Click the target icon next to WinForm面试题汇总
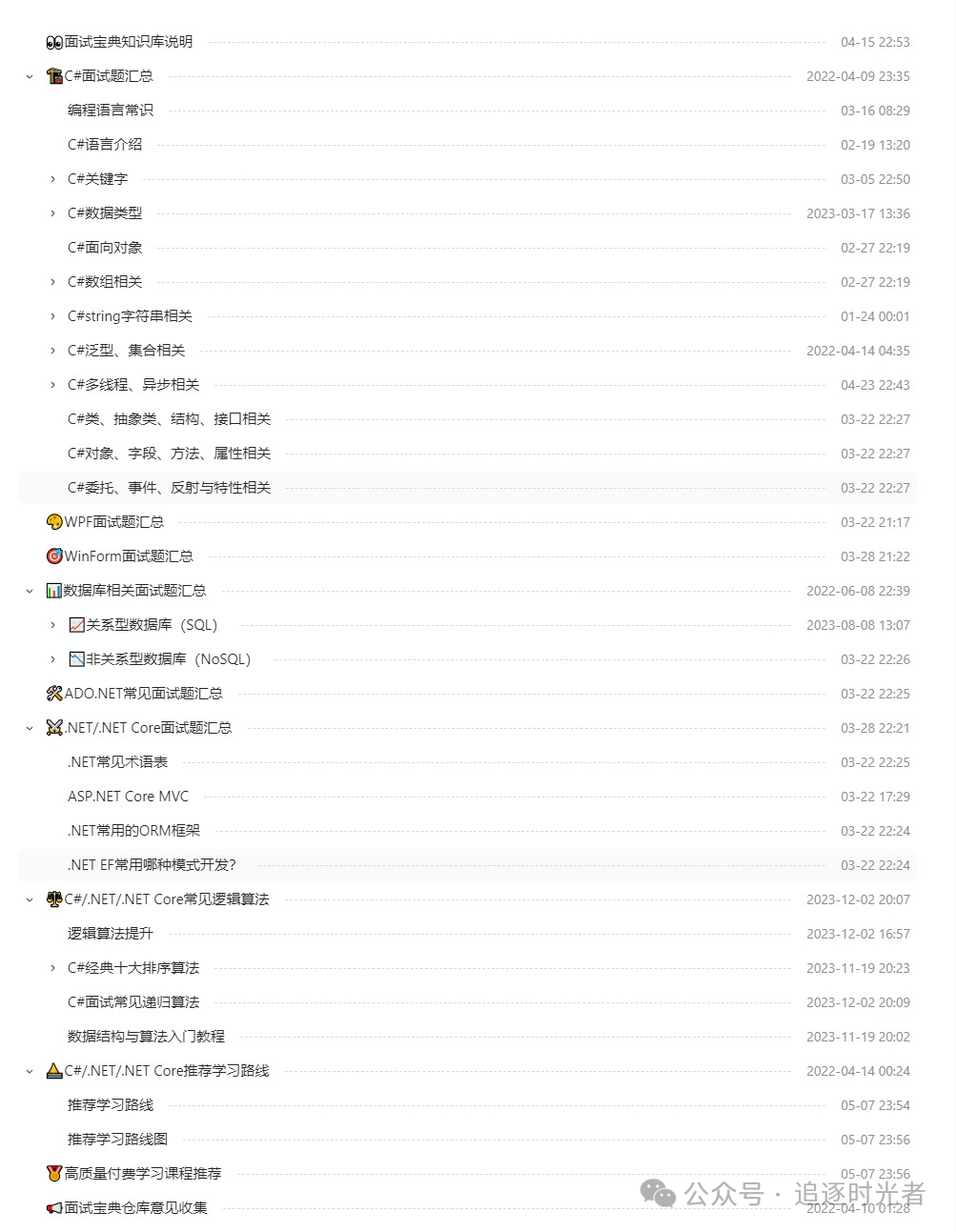Viewport: 956px width, 1232px height. point(54,556)
